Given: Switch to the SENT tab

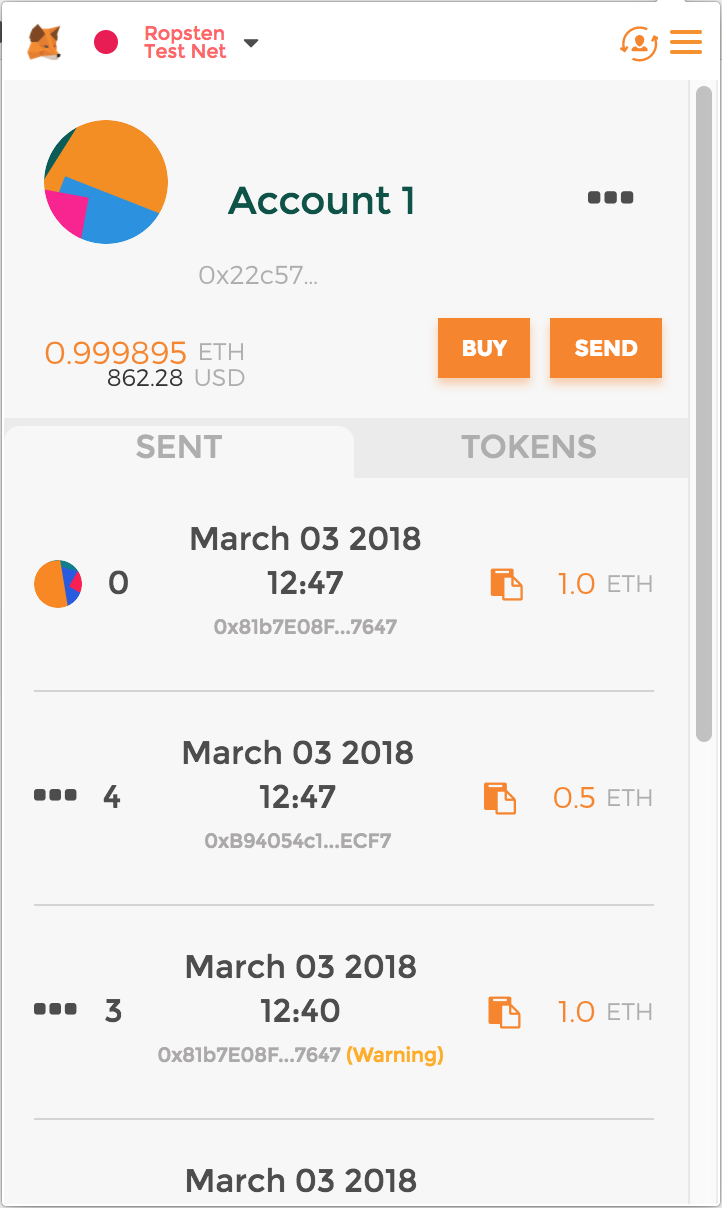Looking at the screenshot, I should pos(179,447).
